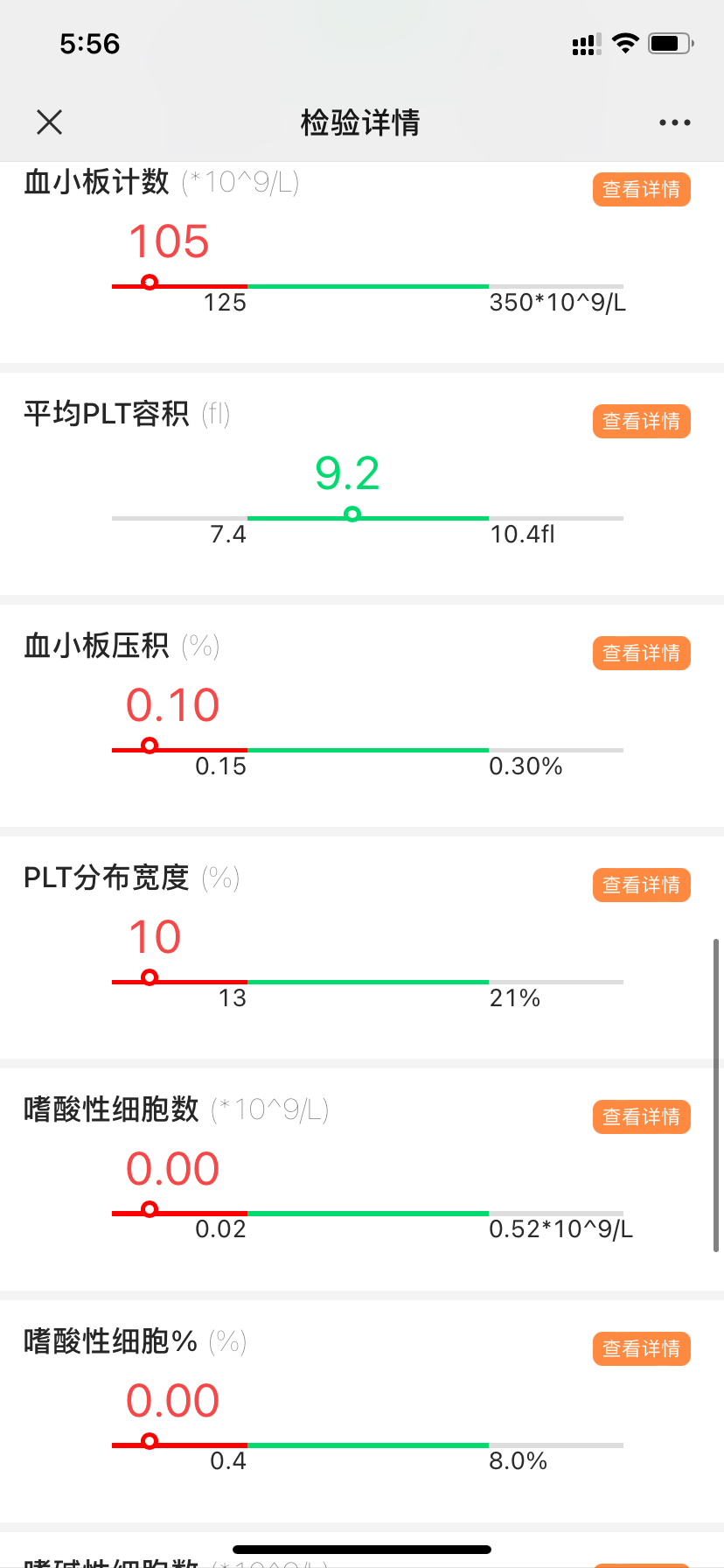The width and height of the screenshot is (724, 1568).
Task: Open the three-dot overflow menu
Action: (675, 122)
